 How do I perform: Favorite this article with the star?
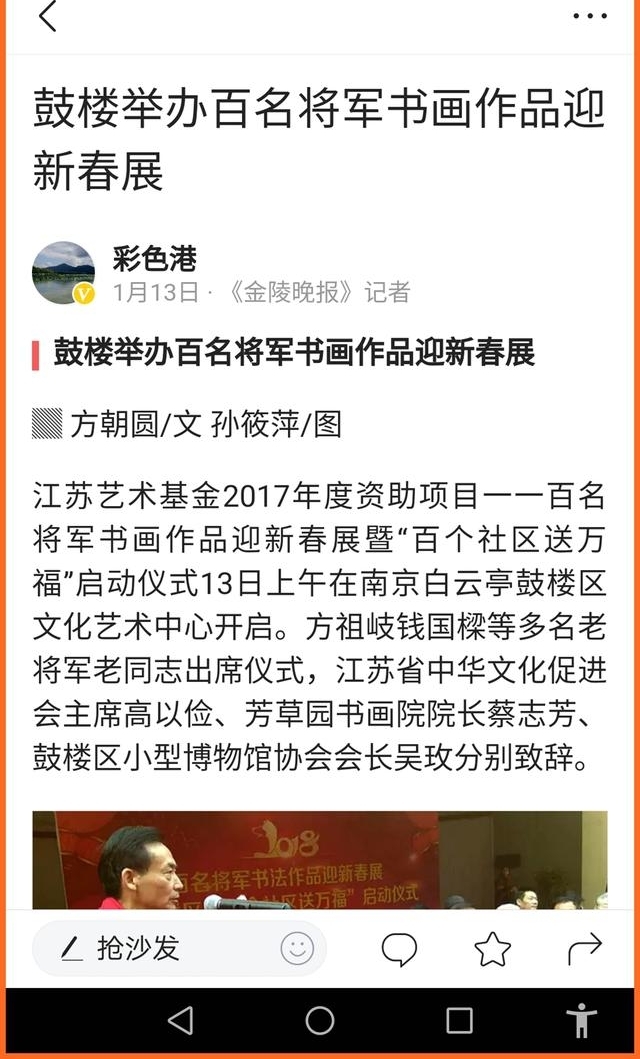[493, 949]
